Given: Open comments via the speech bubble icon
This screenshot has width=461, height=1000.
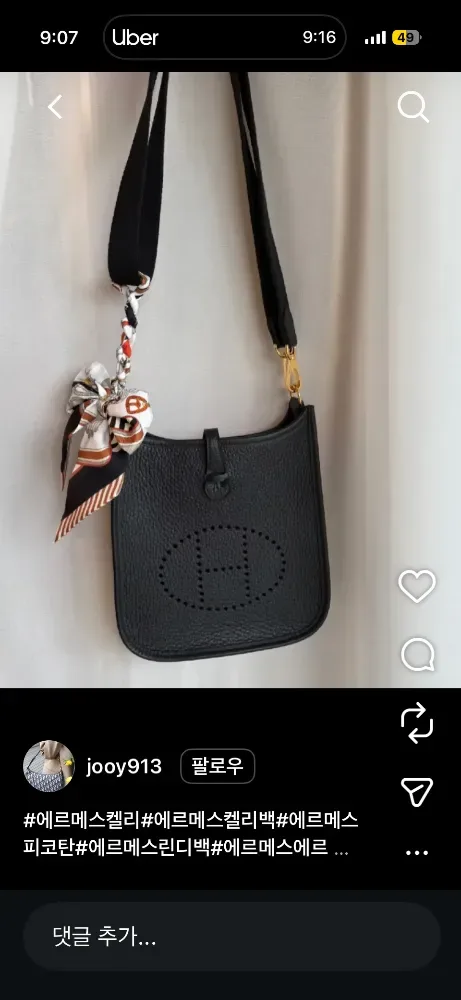Looking at the screenshot, I should [x=418, y=655].
